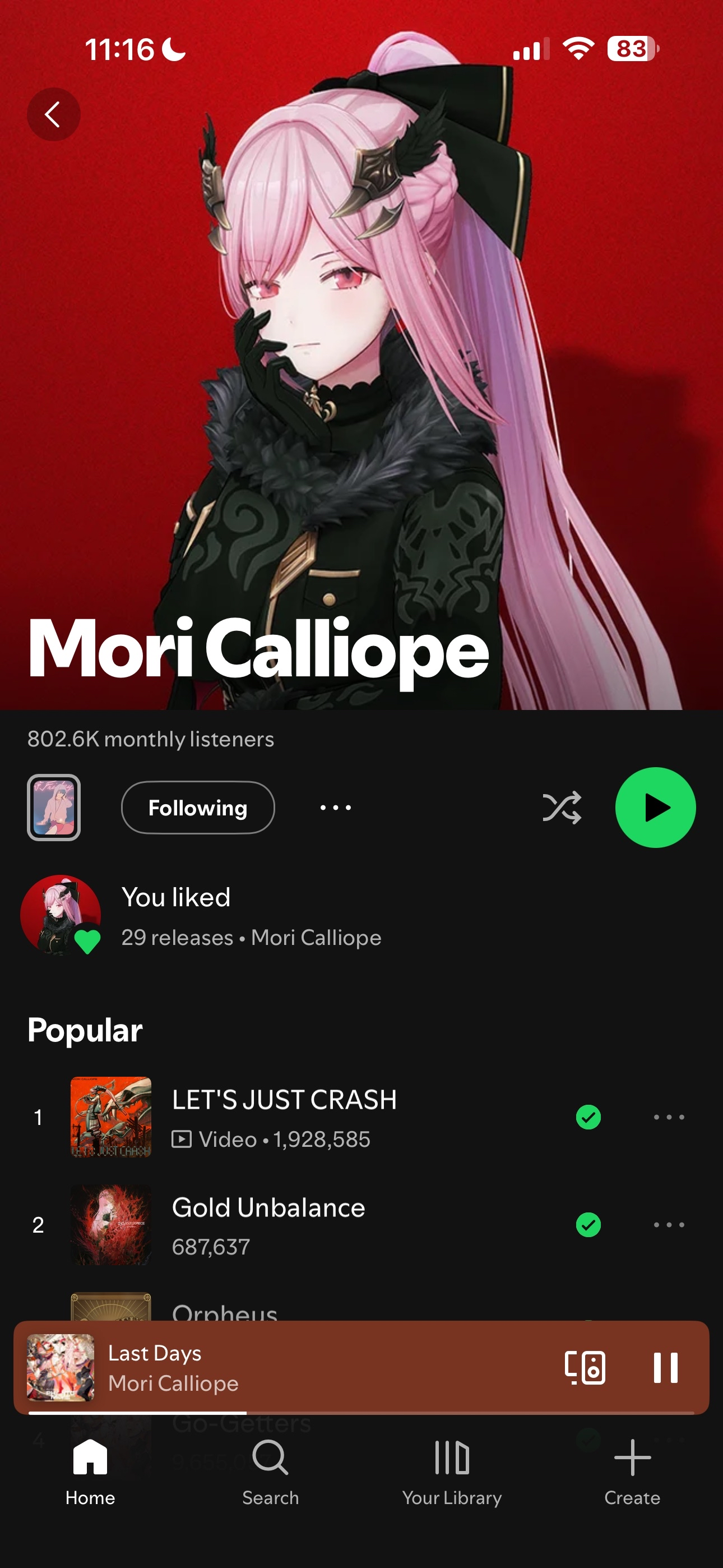723x1568 pixels.
Task: Open the connect to device picker
Action: click(584, 1367)
